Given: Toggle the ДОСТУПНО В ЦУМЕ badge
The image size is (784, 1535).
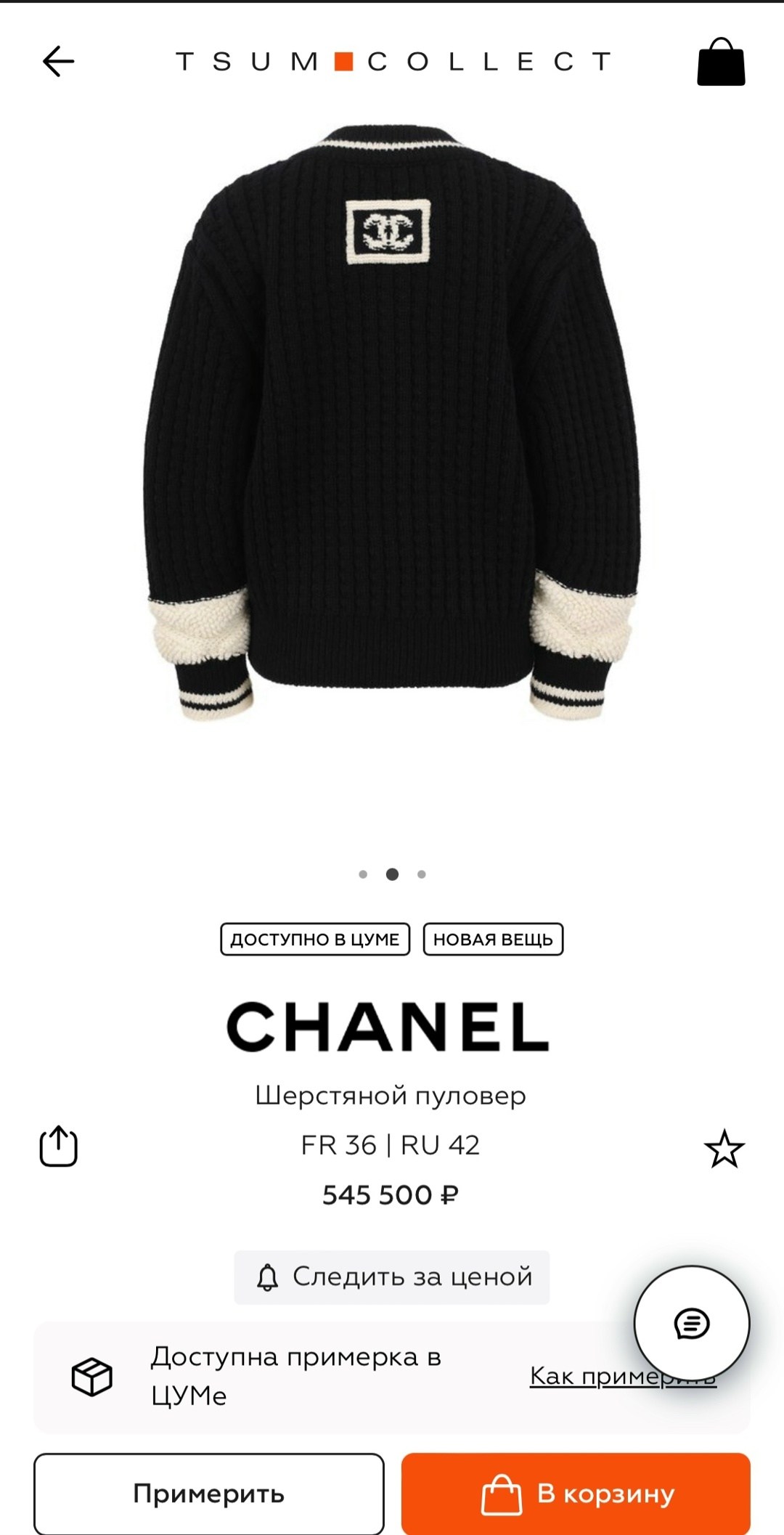Looking at the screenshot, I should [x=314, y=938].
